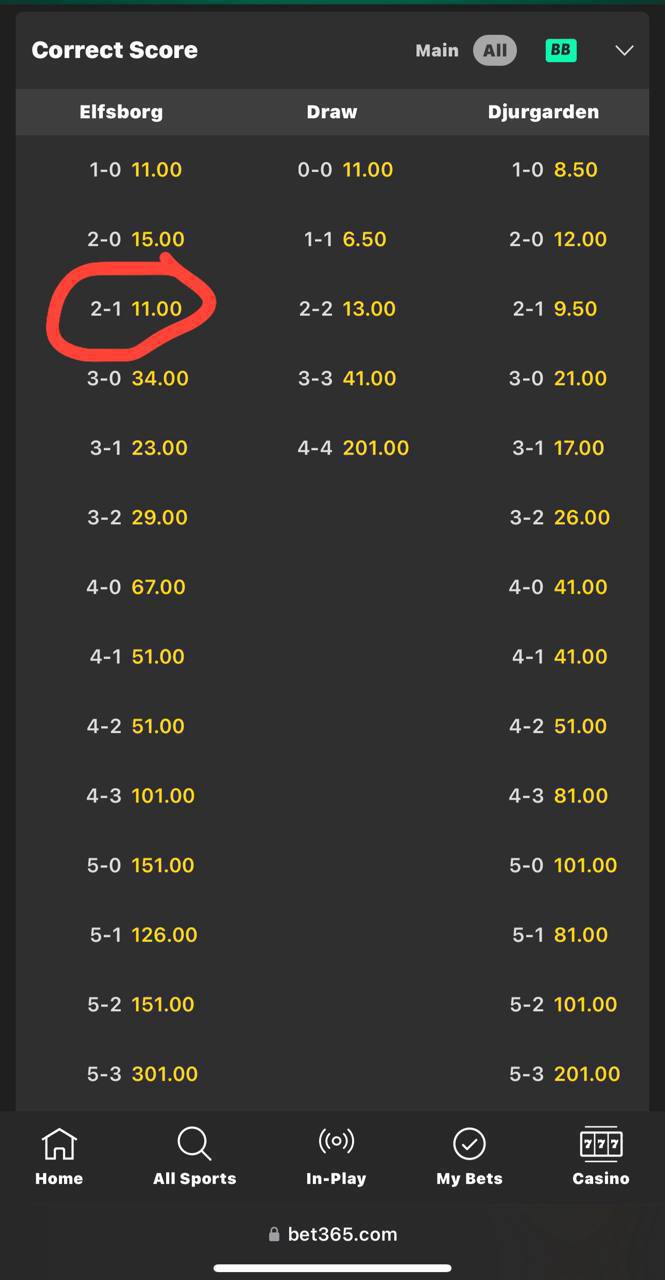Viewport: 665px width, 1280px height.
Task: Choose Djurgarden 1-0 at 8.50
Action: point(554,170)
